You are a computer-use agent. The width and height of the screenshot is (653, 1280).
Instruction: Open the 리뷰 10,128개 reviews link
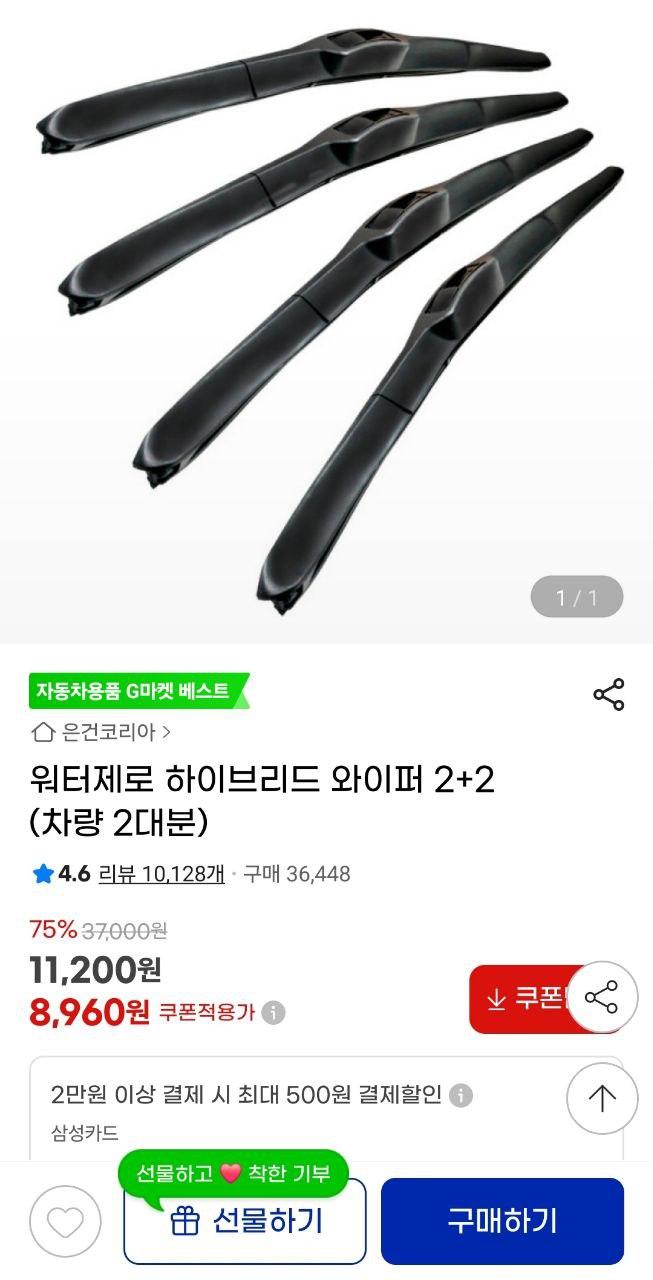click(161, 874)
